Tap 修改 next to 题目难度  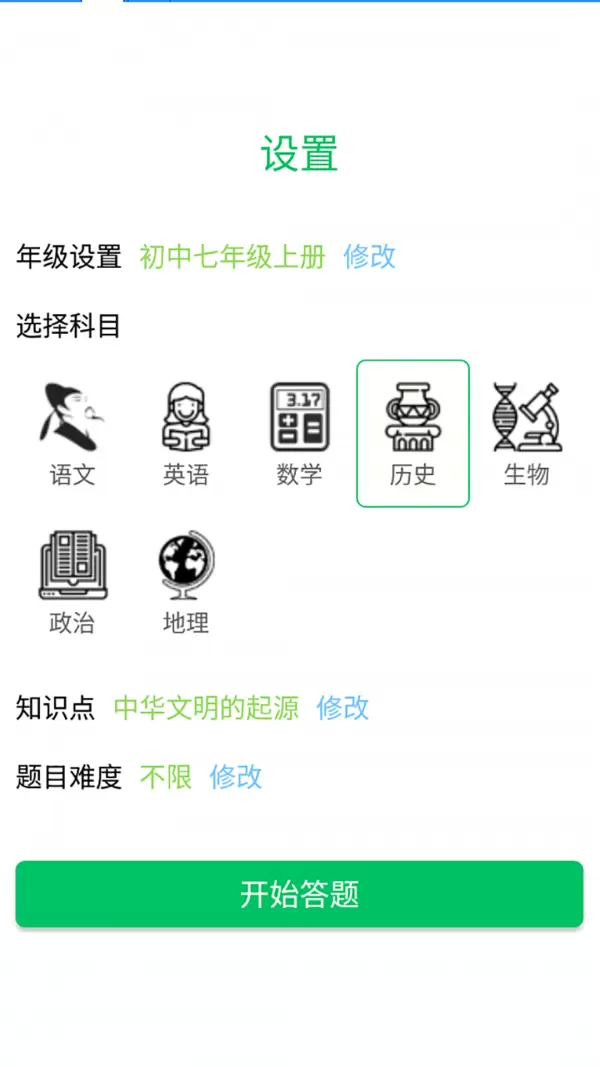point(236,776)
